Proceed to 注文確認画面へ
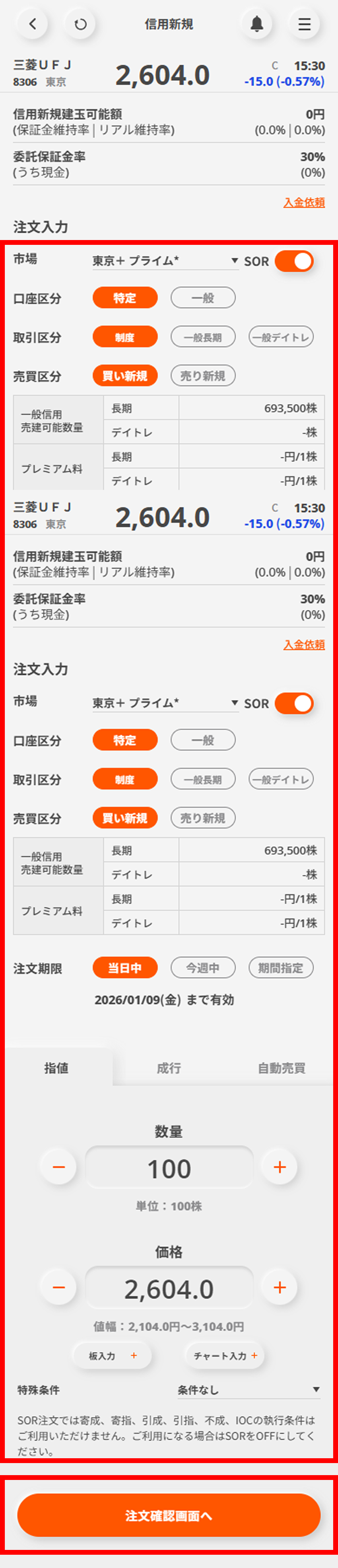Screen dimensions: 338x1568 (x=169, y=1516)
